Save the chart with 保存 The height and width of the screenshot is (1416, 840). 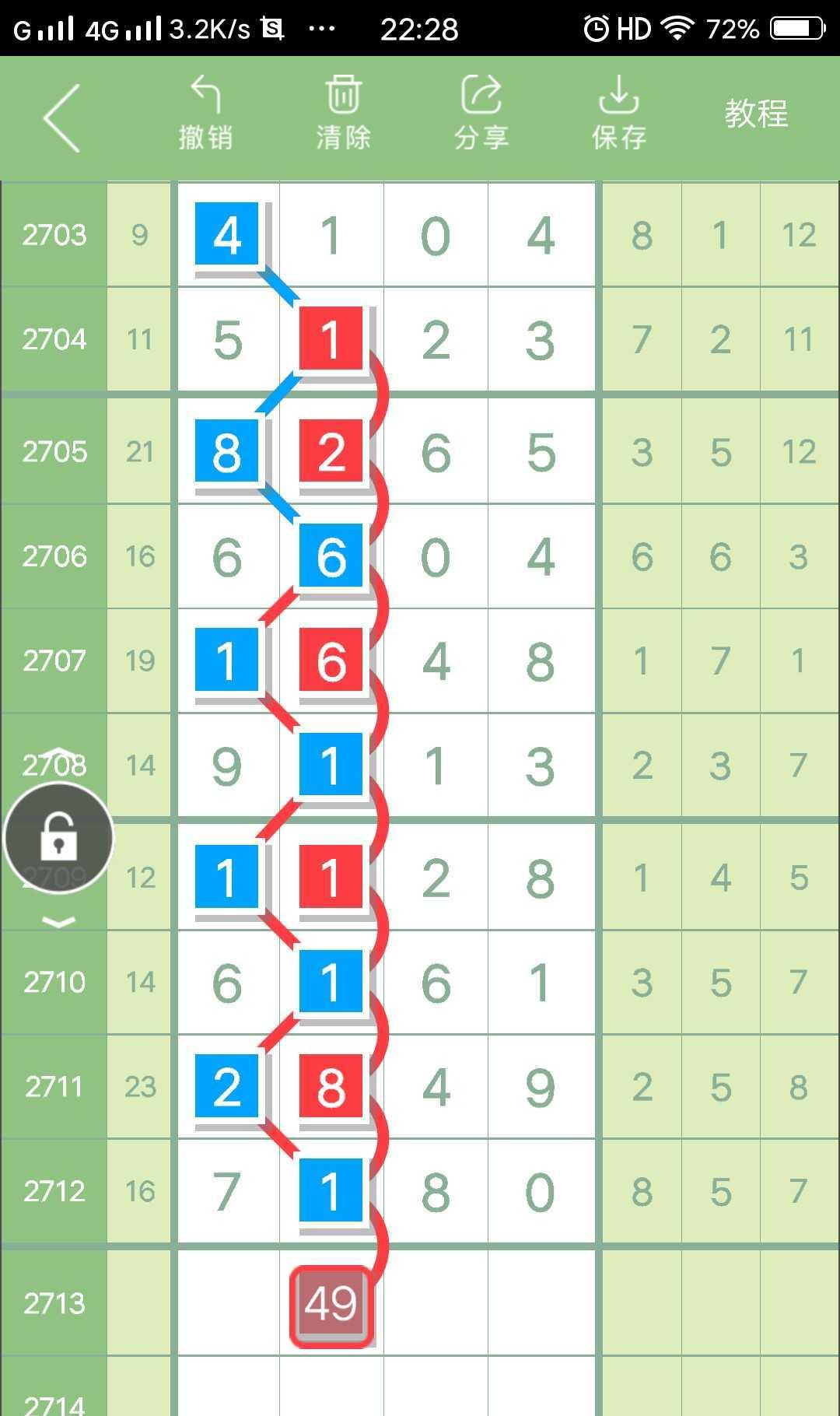point(618,114)
